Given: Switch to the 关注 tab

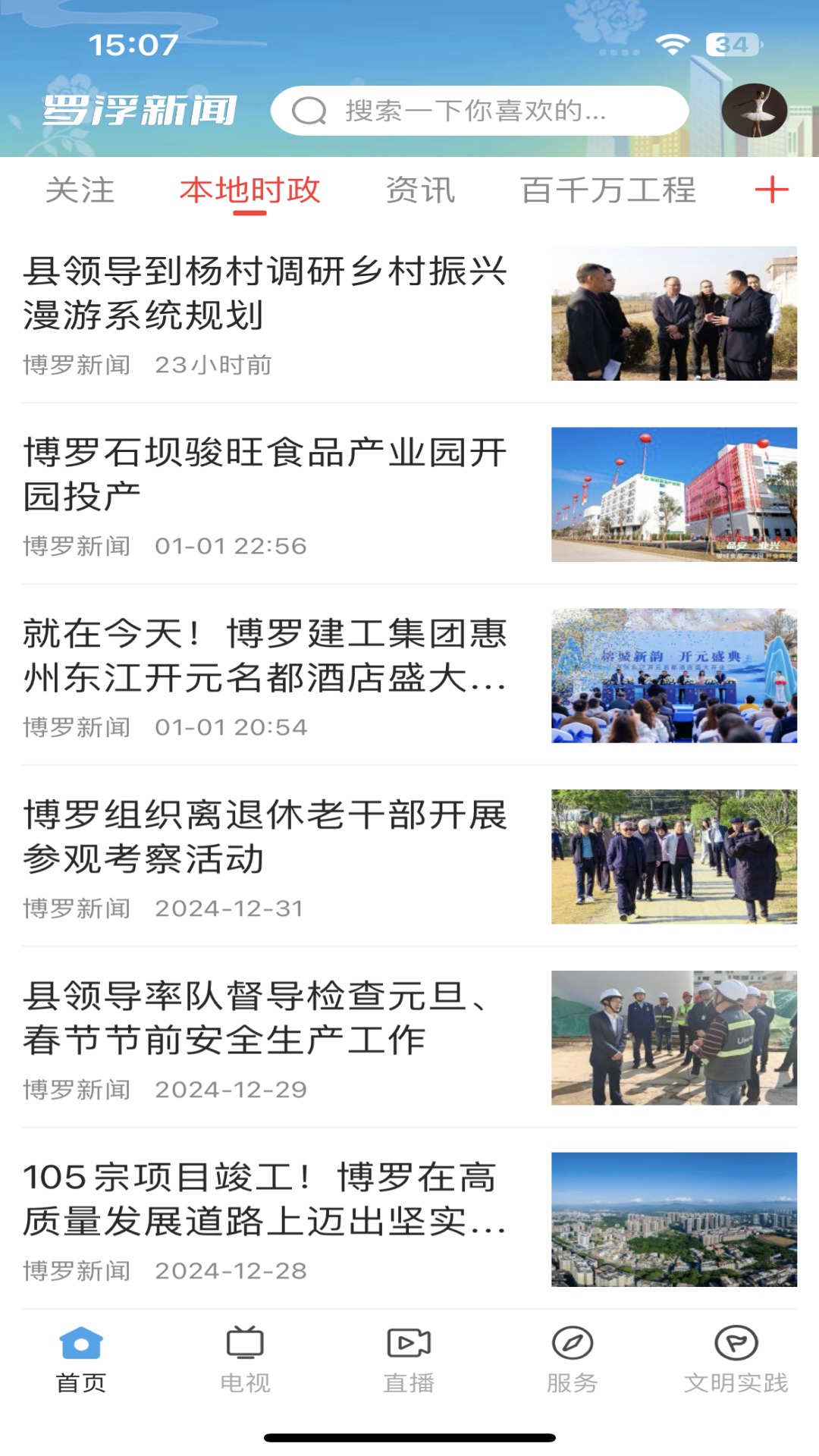Looking at the screenshot, I should pyautogui.click(x=81, y=192).
